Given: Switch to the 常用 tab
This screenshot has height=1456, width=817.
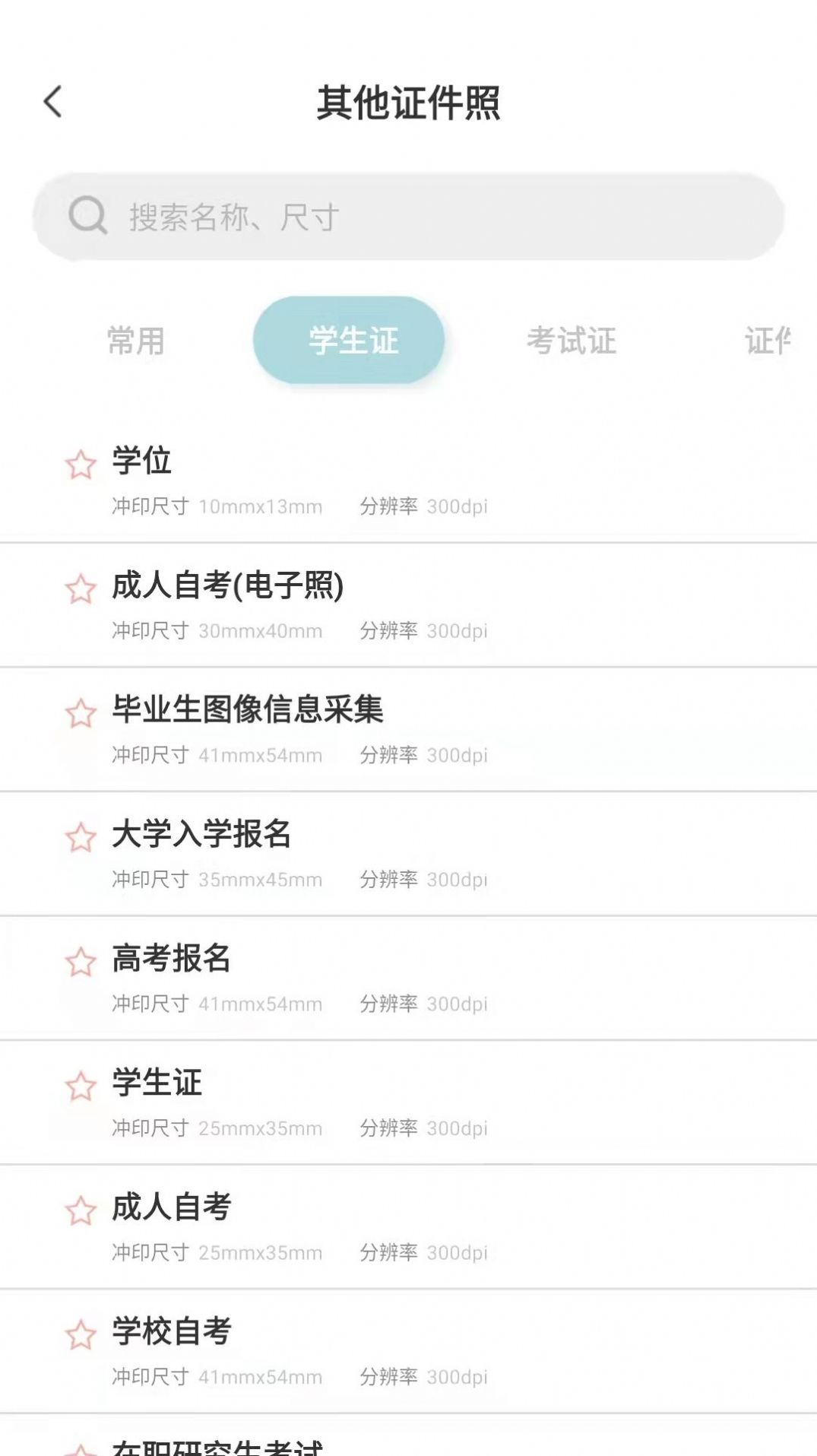Looking at the screenshot, I should click(x=135, y=341).
